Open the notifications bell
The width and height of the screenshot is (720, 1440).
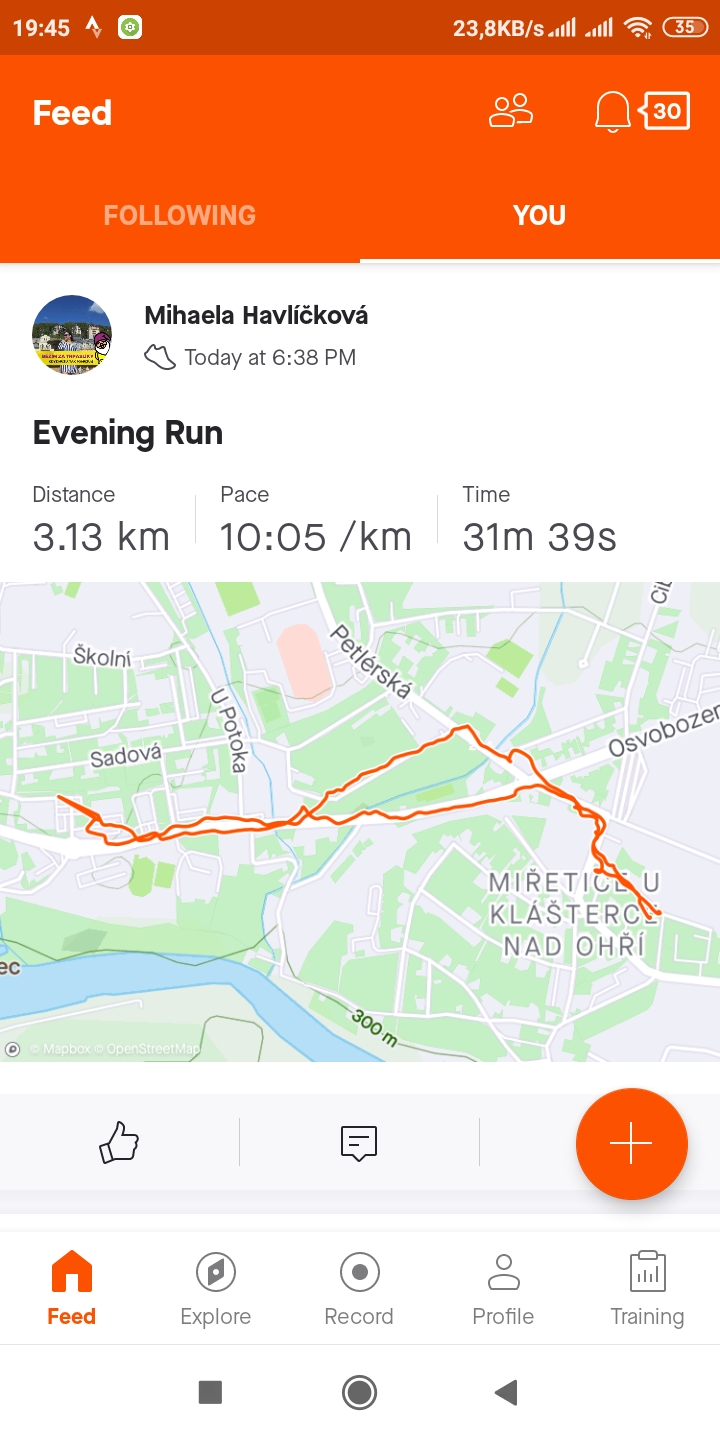point(612,111)
